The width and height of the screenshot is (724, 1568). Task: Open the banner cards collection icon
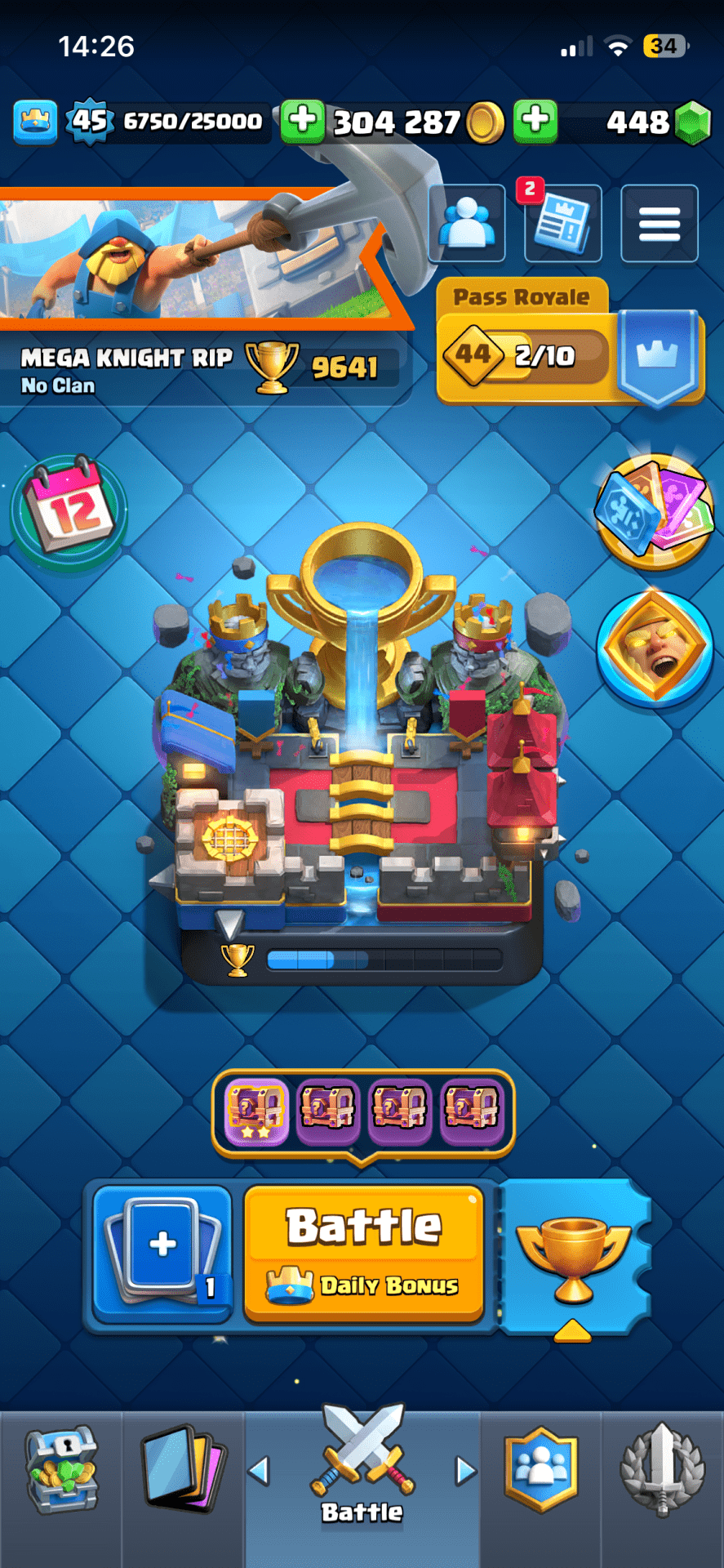click(653, 510)
